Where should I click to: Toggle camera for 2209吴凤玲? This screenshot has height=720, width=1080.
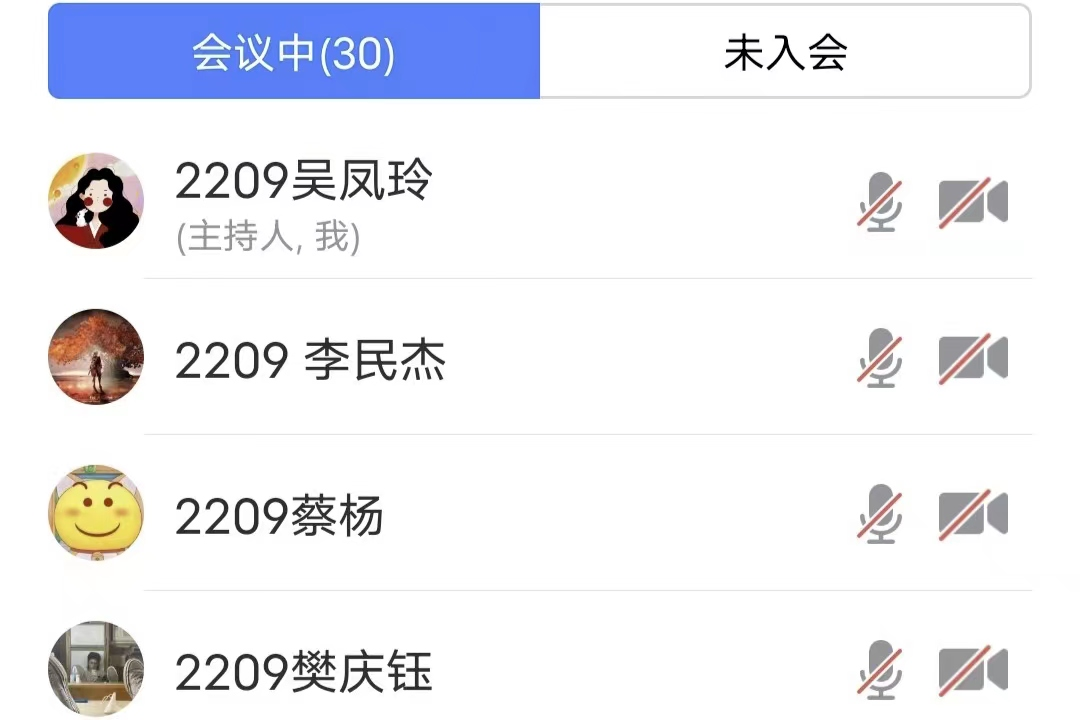click(972, 202)
